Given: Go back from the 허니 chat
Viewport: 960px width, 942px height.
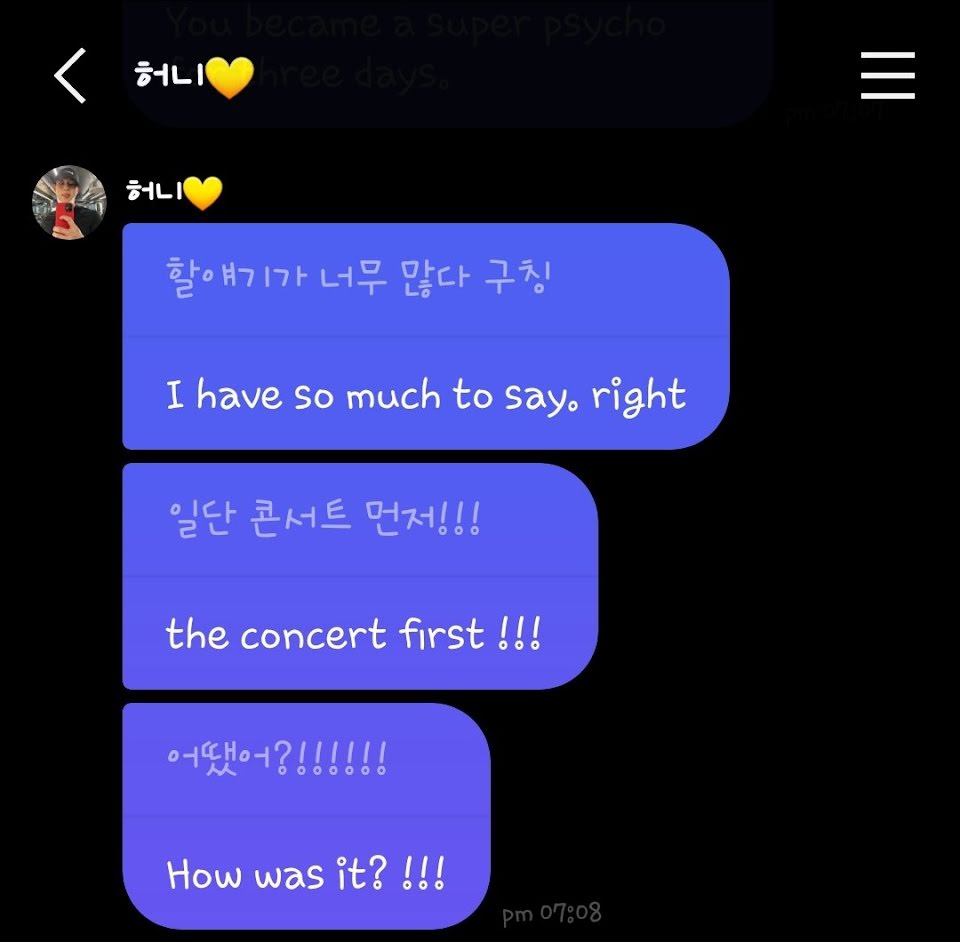Looking at the screenshot, I should 70,76.
